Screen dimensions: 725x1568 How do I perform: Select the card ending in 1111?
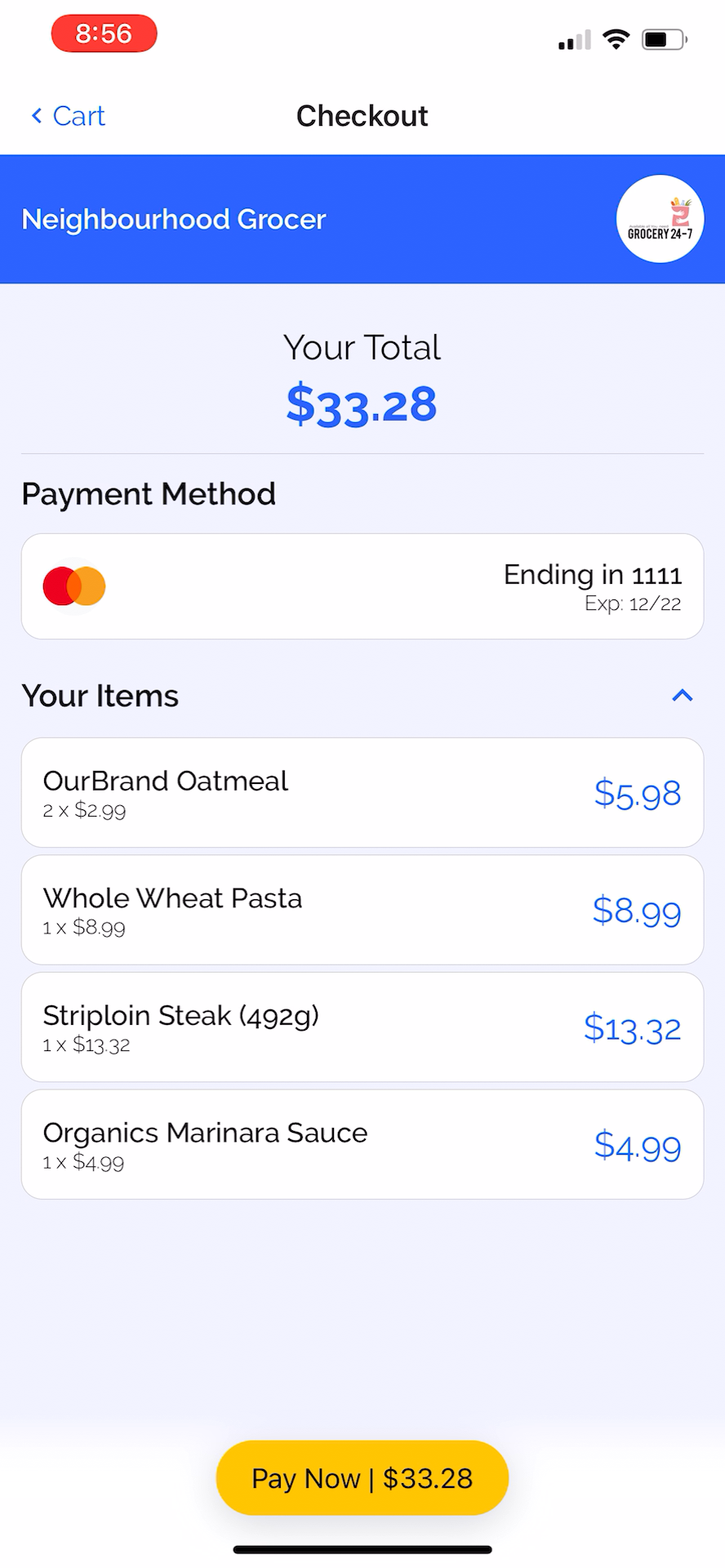362,586
